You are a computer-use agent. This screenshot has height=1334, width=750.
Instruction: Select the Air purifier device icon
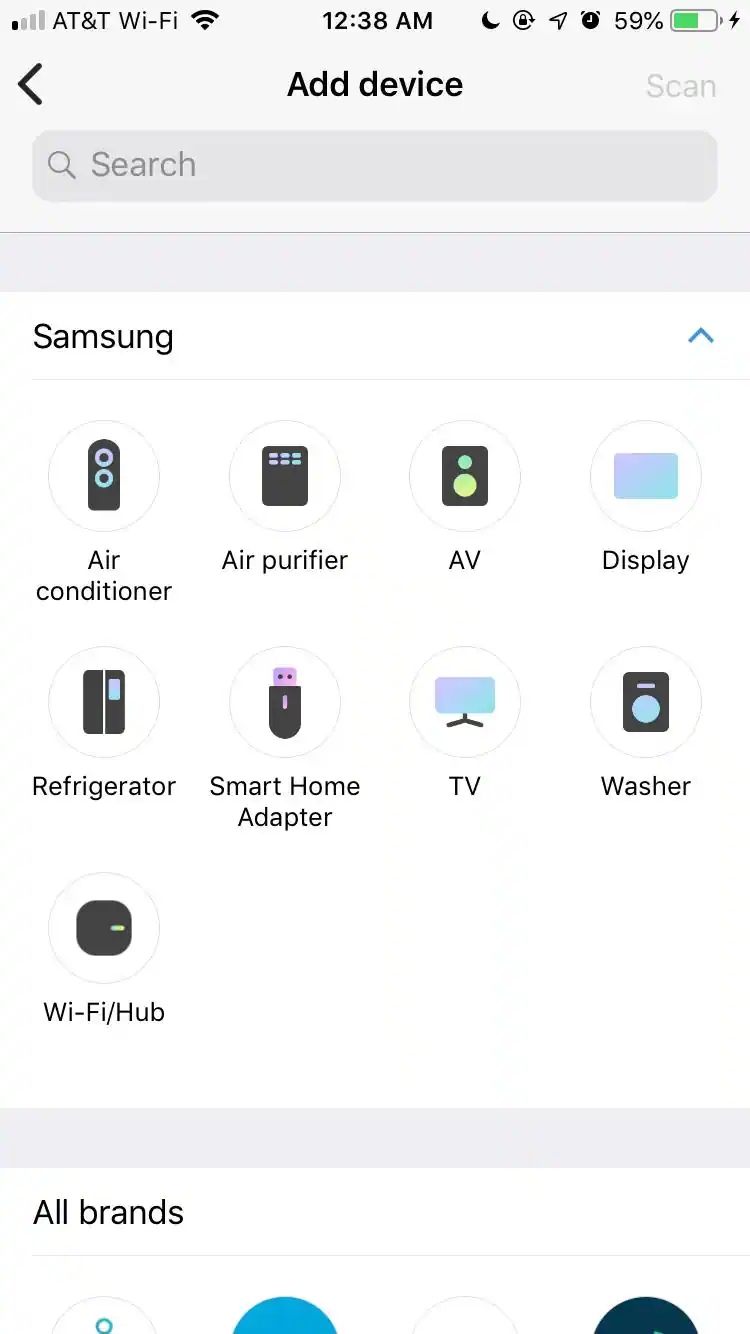coord(284,476)
